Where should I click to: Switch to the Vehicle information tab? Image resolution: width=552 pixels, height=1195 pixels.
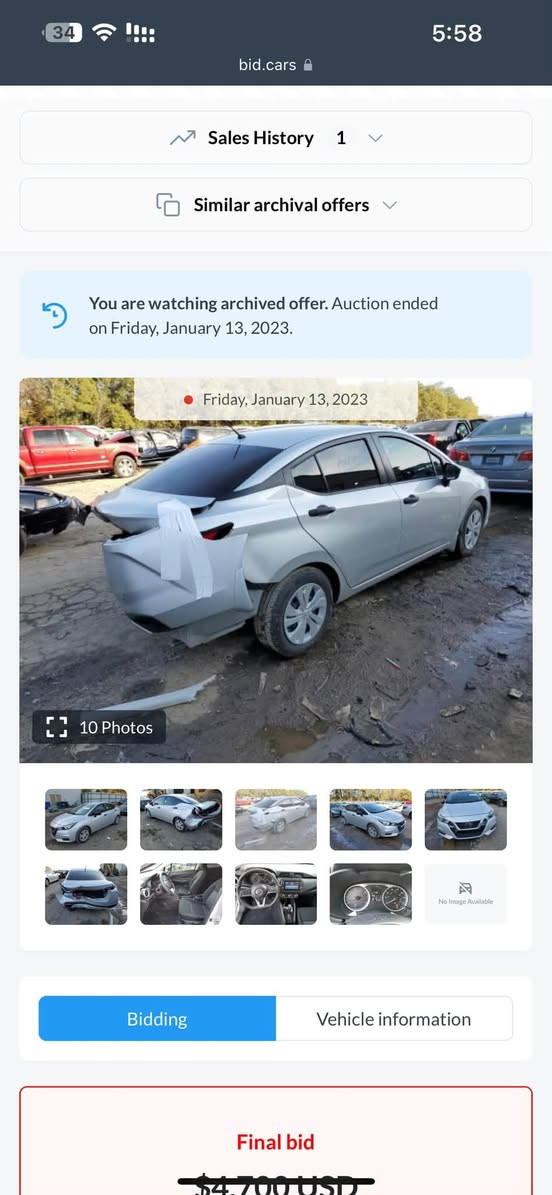(394, 1019)
